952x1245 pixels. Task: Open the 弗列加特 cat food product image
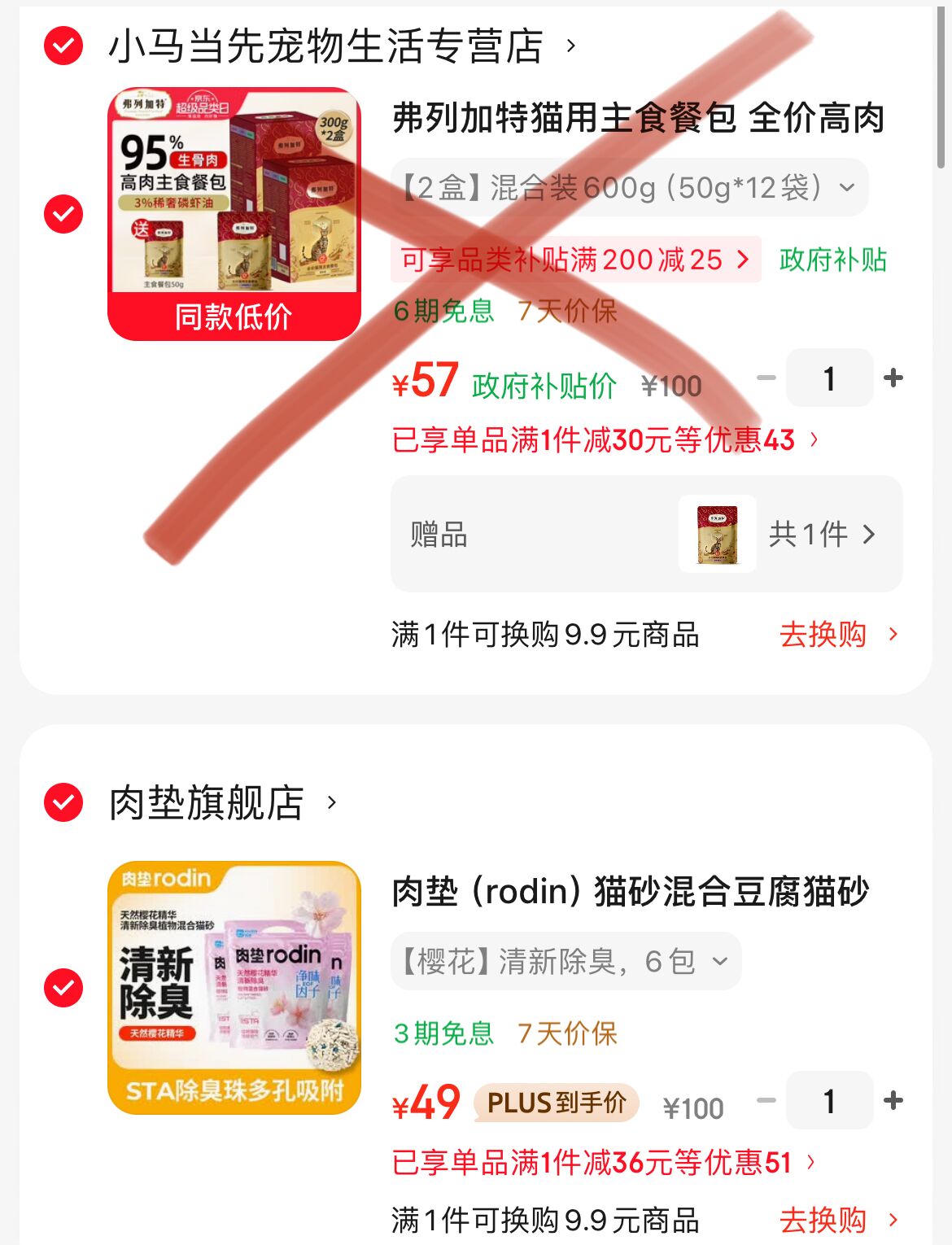click(234, 213)
